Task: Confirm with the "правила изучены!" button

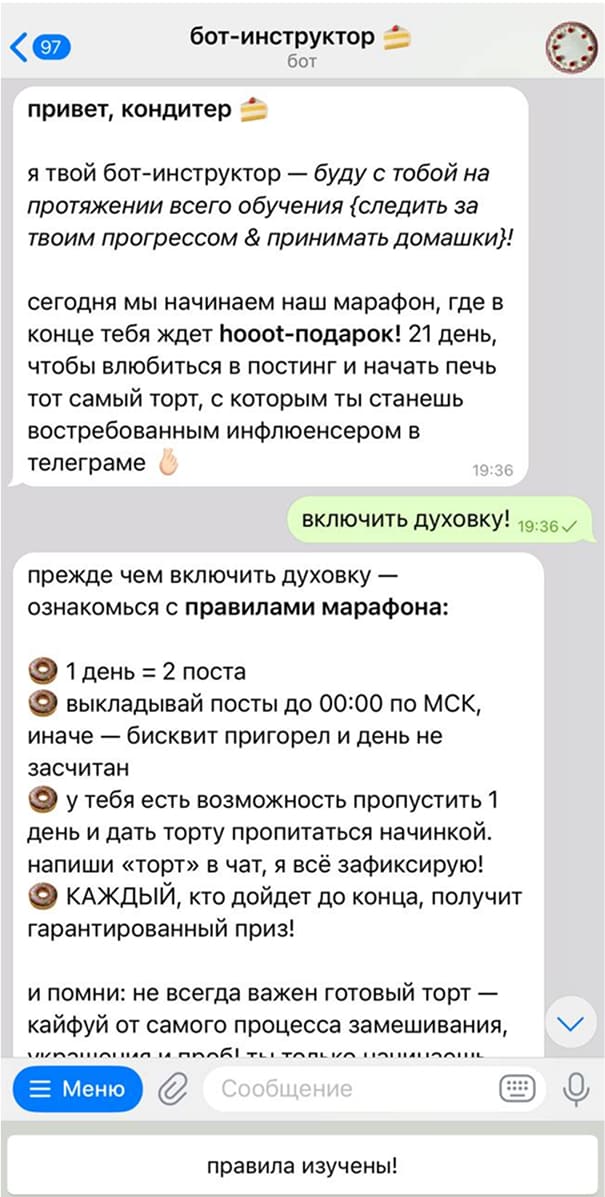Action: click(302, 1166)
